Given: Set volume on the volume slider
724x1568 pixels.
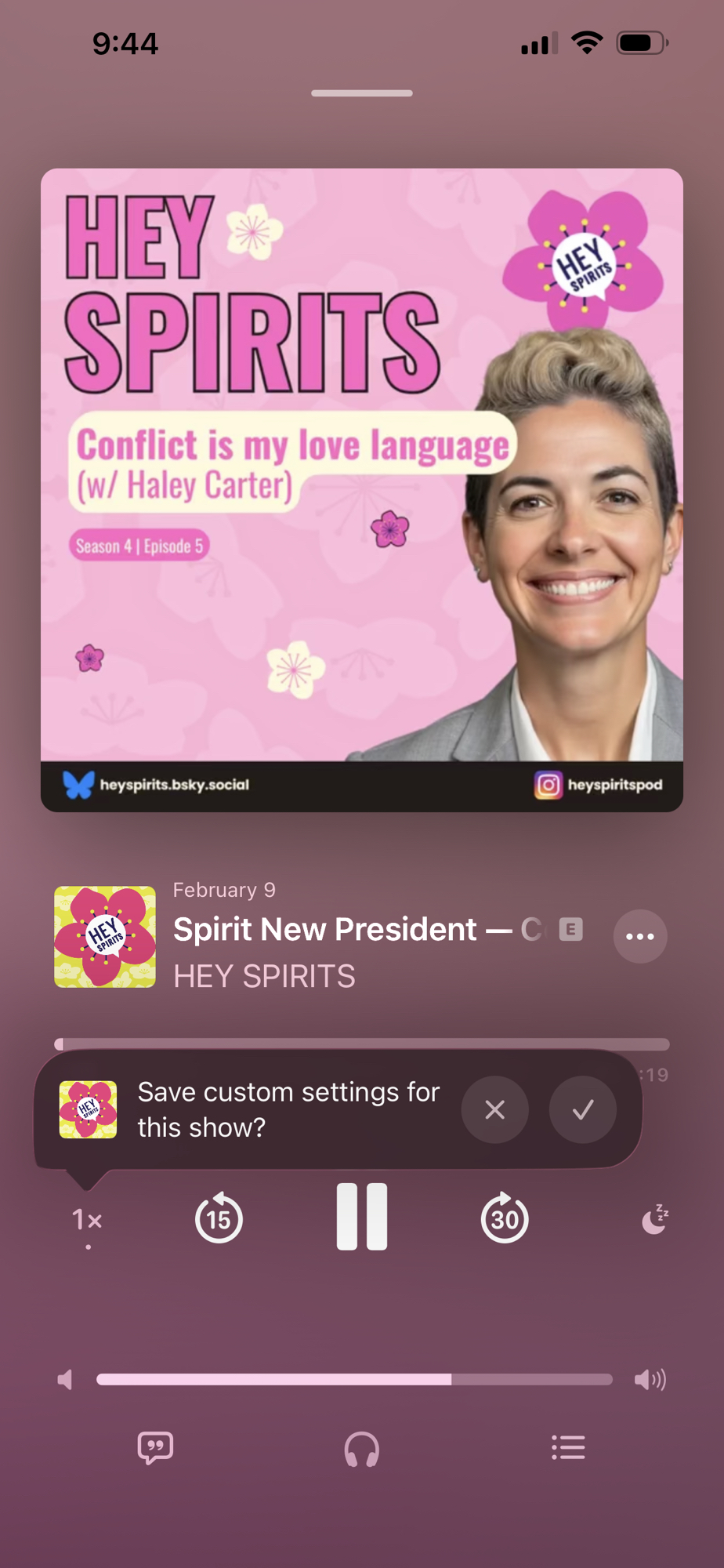Looking at the screenshot, I should click(x=354, y=1379).
